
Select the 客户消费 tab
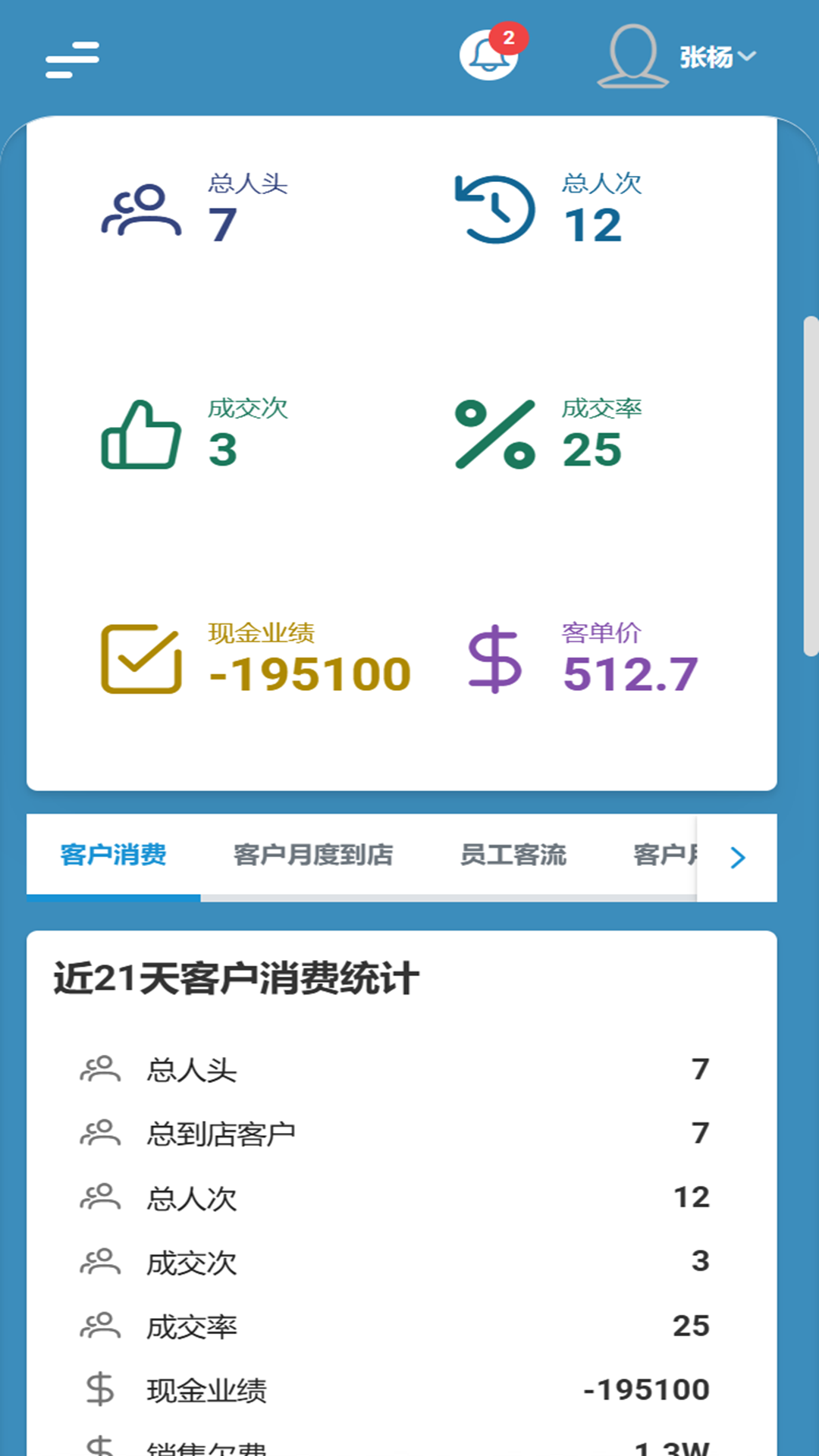click(115, 855)
